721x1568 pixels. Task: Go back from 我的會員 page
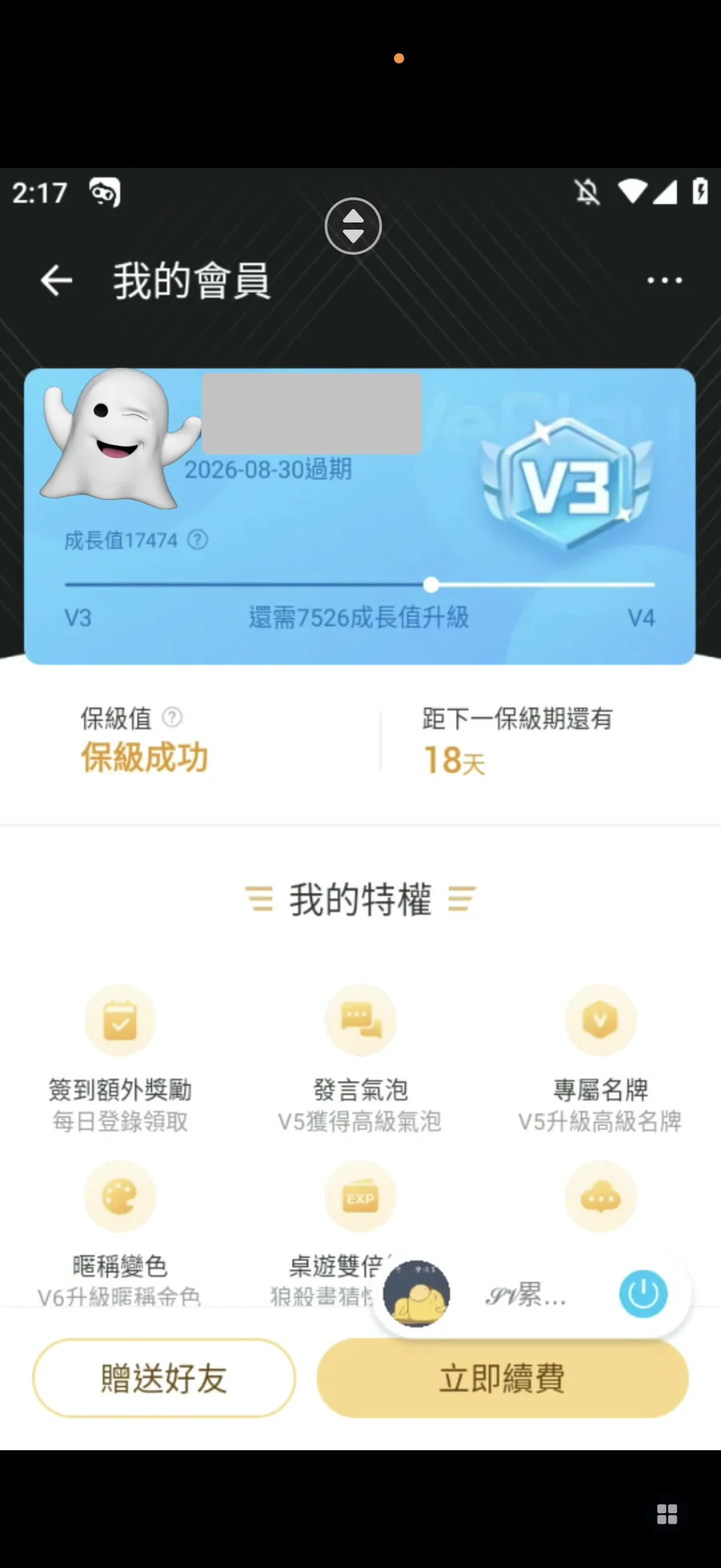pos(56,280)
